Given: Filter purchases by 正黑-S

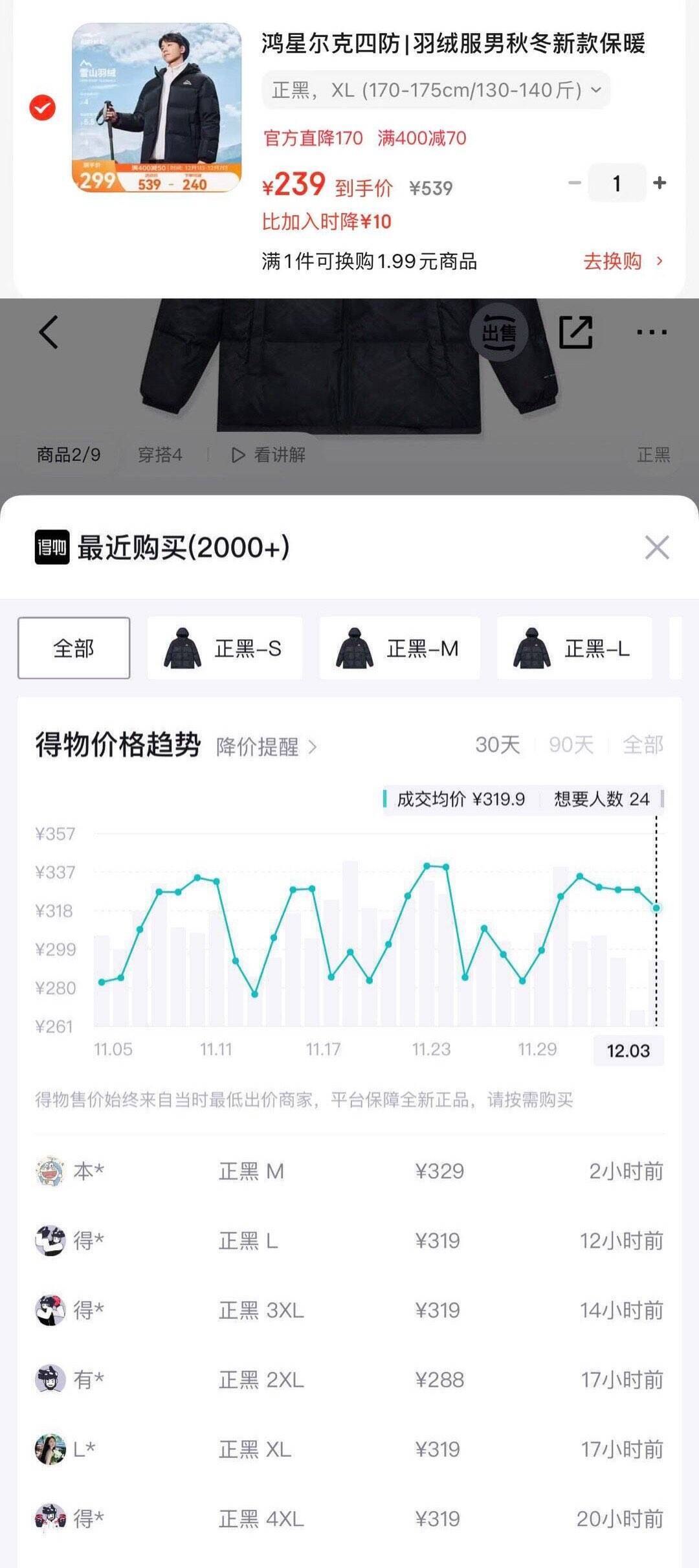Looking at the screenshot, I should tap(225, 648).
